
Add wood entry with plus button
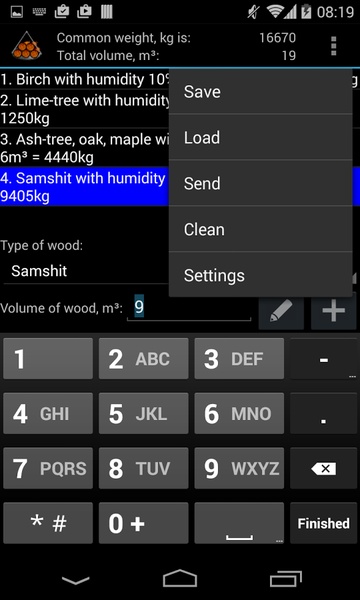334,311
